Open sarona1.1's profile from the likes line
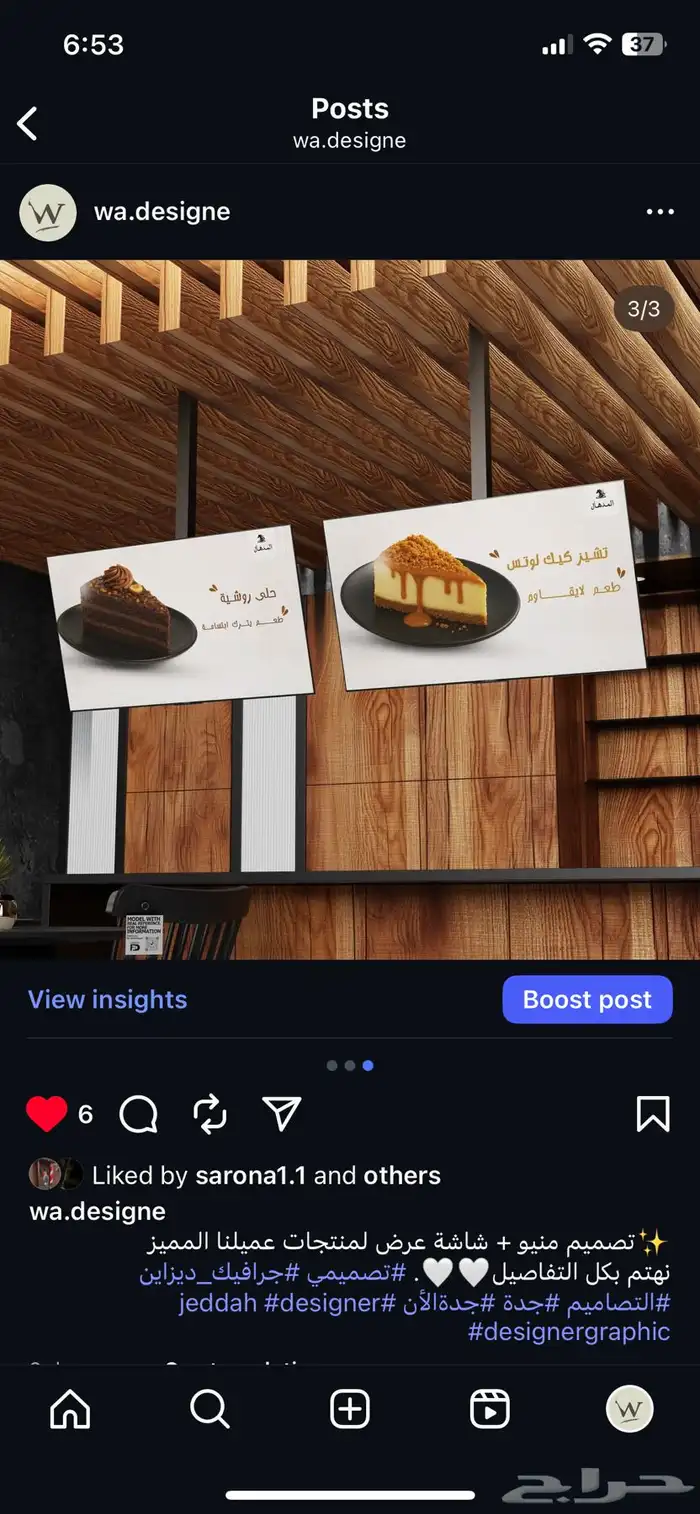This screenshot has height=1514, width=700. coord(250,1175)
